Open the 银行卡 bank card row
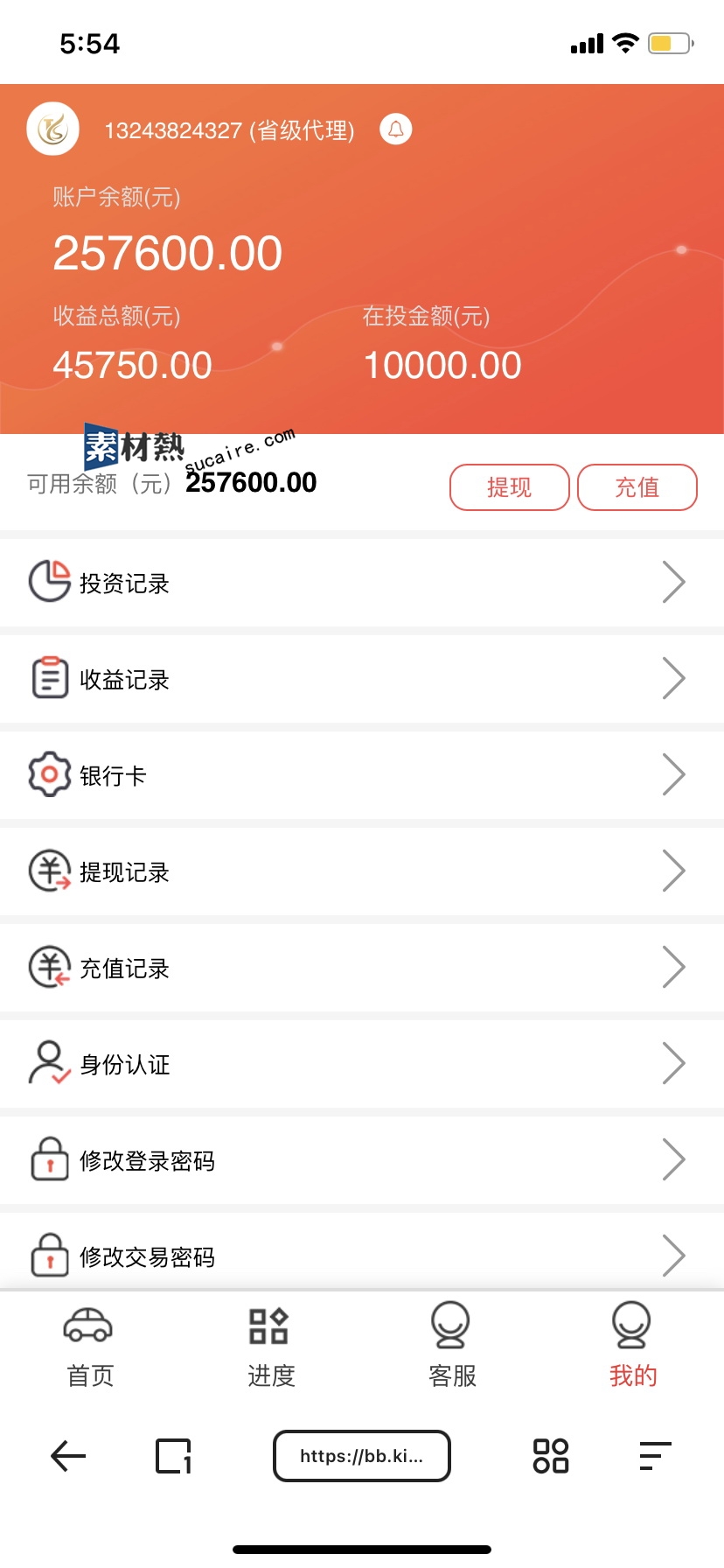Image resolution: width=724 pixels, height=1568 pixels. [362, 775]
